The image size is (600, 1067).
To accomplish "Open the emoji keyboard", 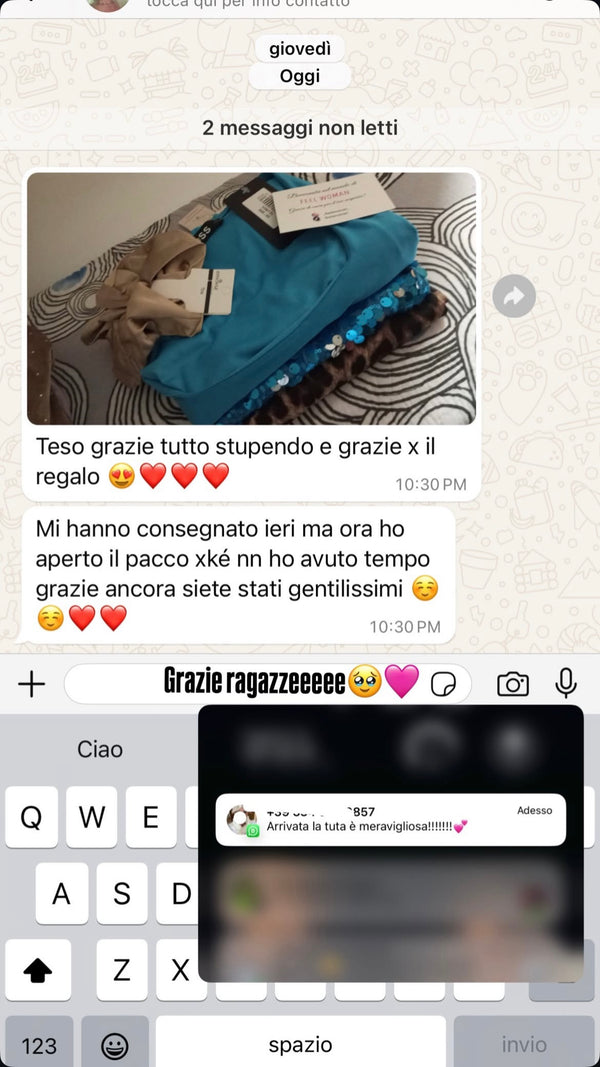I will coord(115,1045).
